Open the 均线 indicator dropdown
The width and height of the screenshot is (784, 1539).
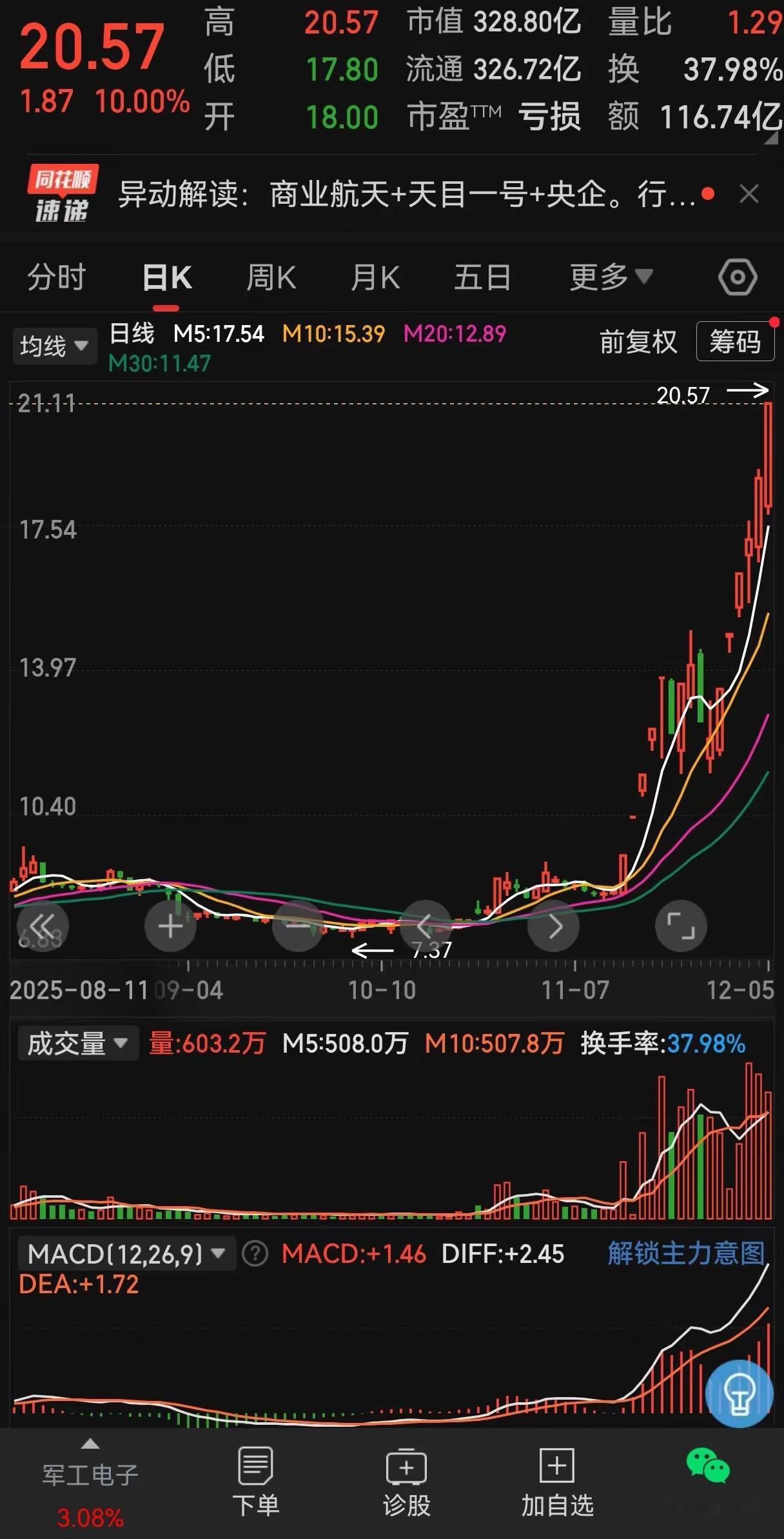[x=54, y=346]
